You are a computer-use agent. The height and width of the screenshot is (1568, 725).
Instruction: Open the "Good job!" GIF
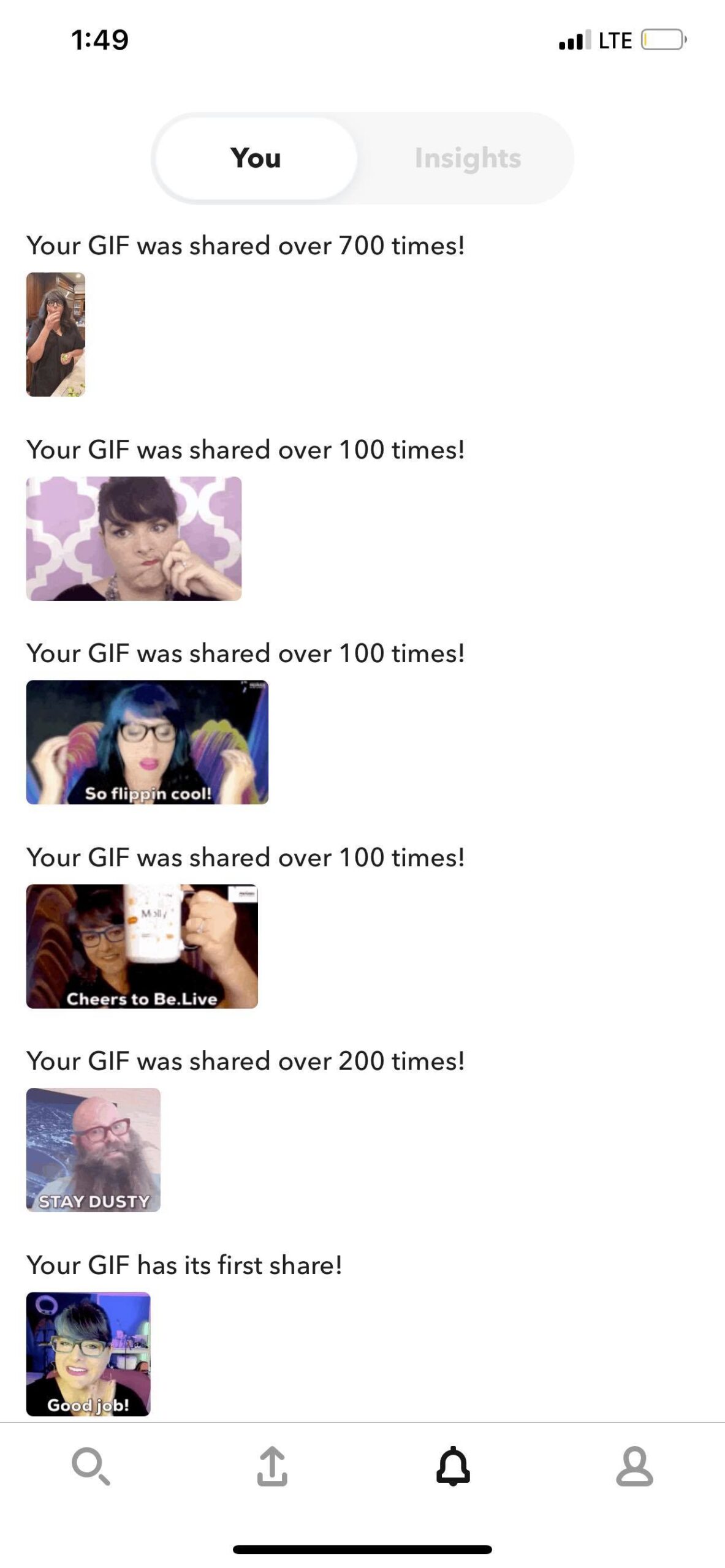pyautogui.click(x=88, y=1354)
